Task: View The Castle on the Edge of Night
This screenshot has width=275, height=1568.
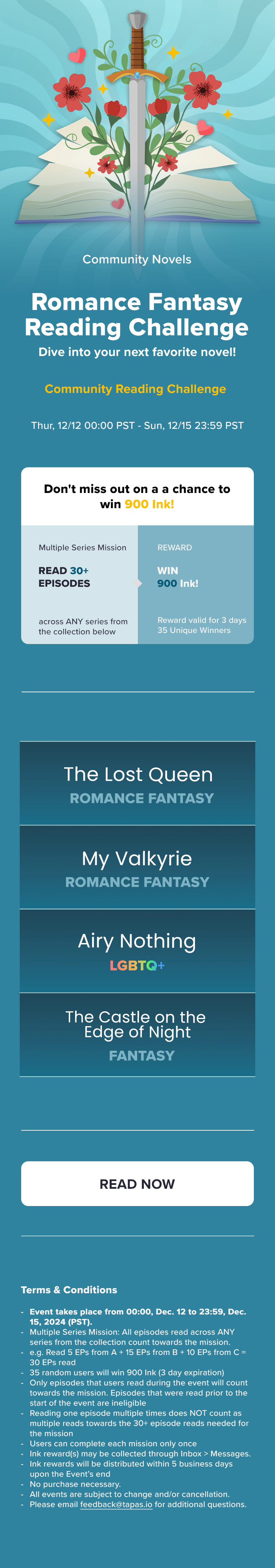Action: [137, 1034]
